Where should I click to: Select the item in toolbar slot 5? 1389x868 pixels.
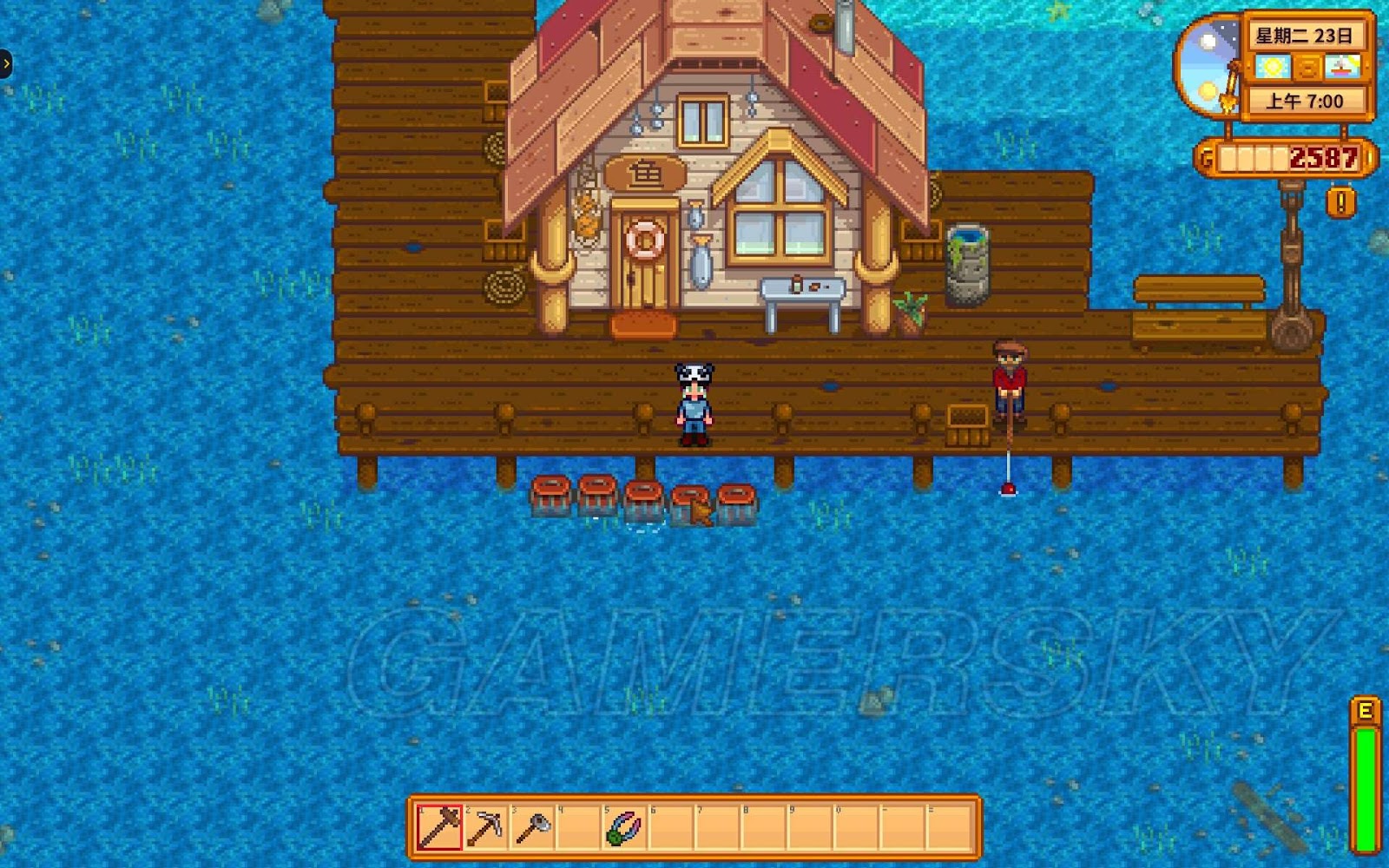pyautogui.click(x=624, y=827)
